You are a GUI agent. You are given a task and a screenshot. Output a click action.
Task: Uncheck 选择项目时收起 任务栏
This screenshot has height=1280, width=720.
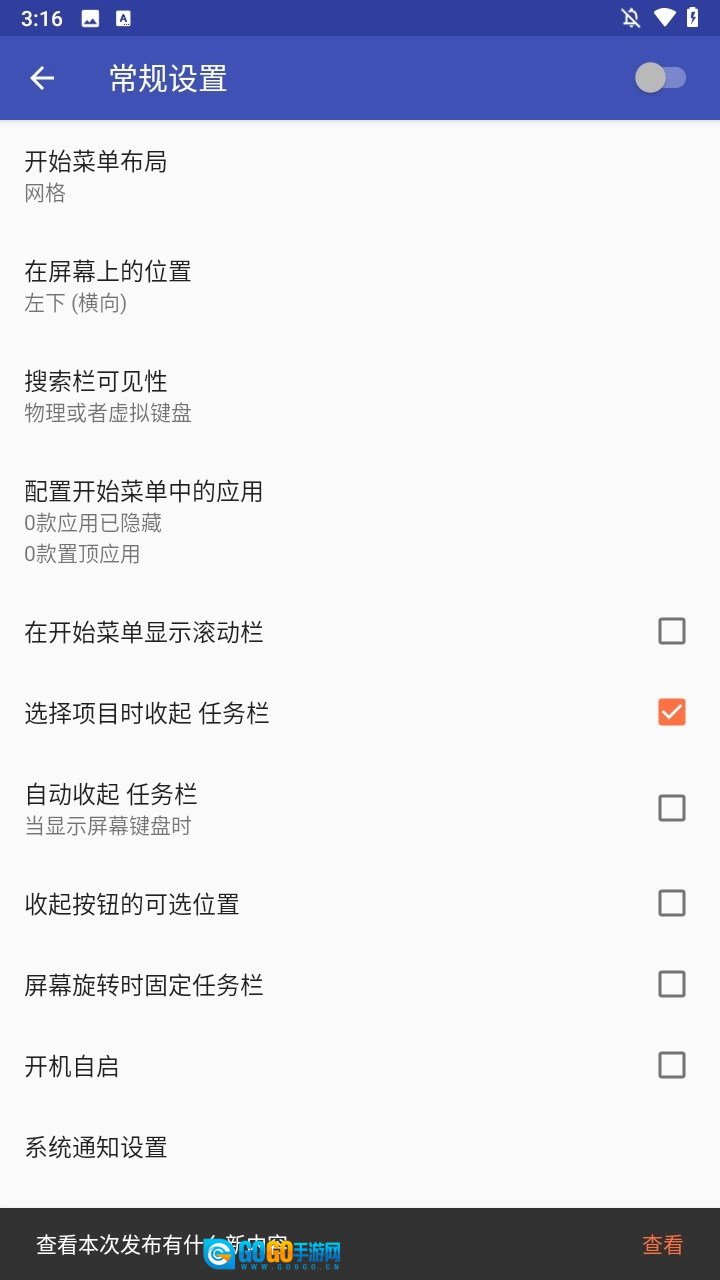tap(671, 712)
